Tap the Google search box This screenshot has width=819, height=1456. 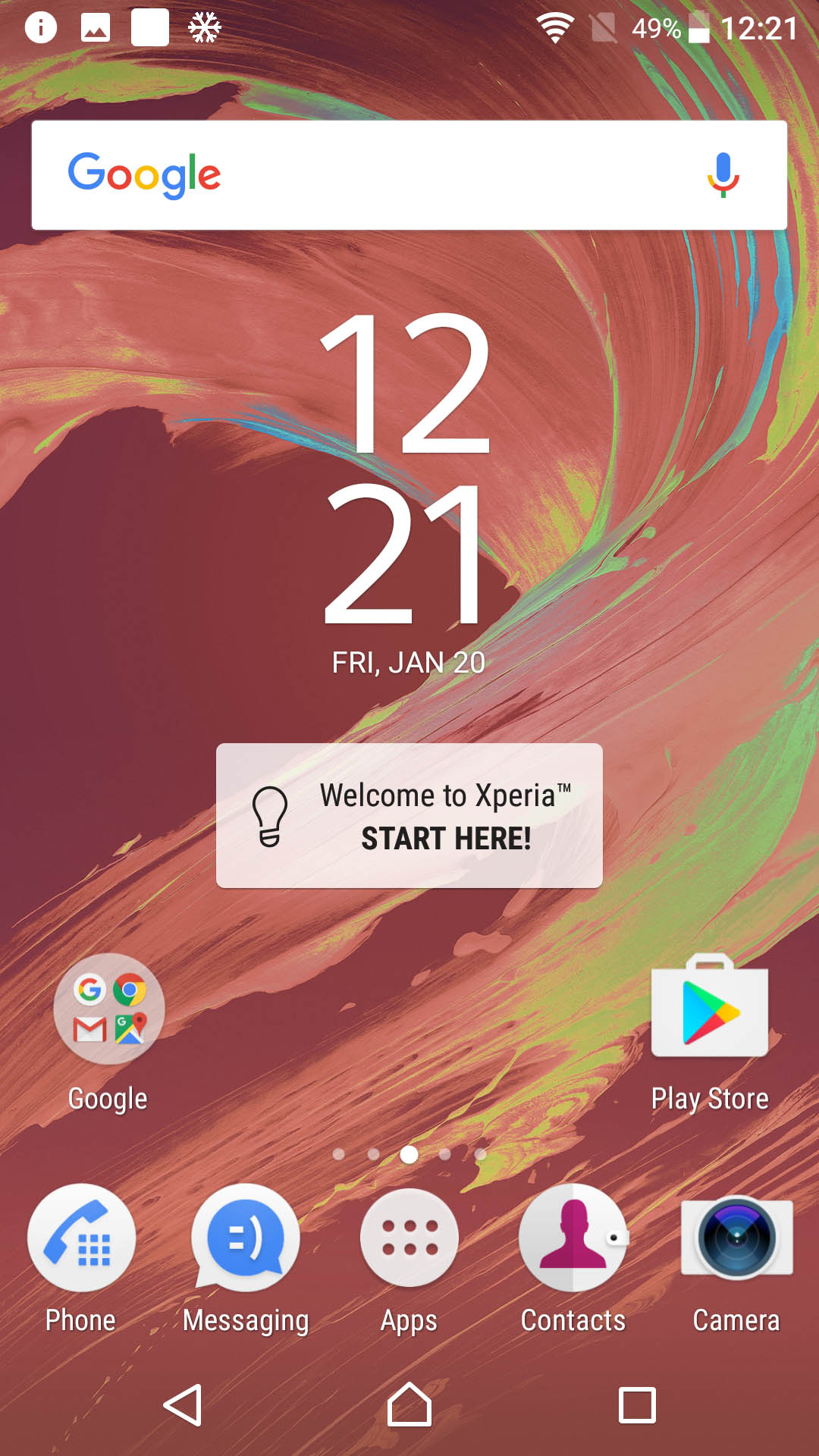409,175
